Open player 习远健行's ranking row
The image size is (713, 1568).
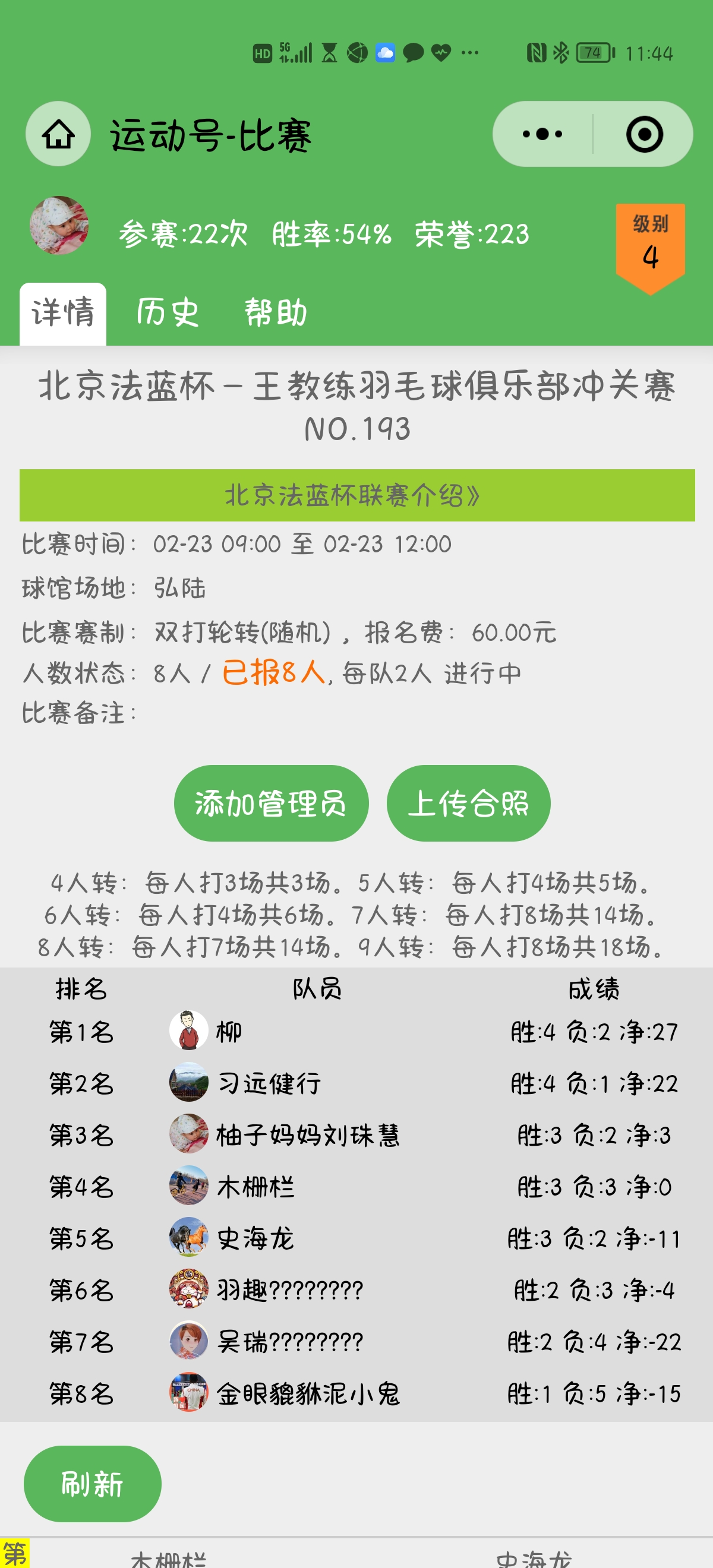pos(356,1083)
